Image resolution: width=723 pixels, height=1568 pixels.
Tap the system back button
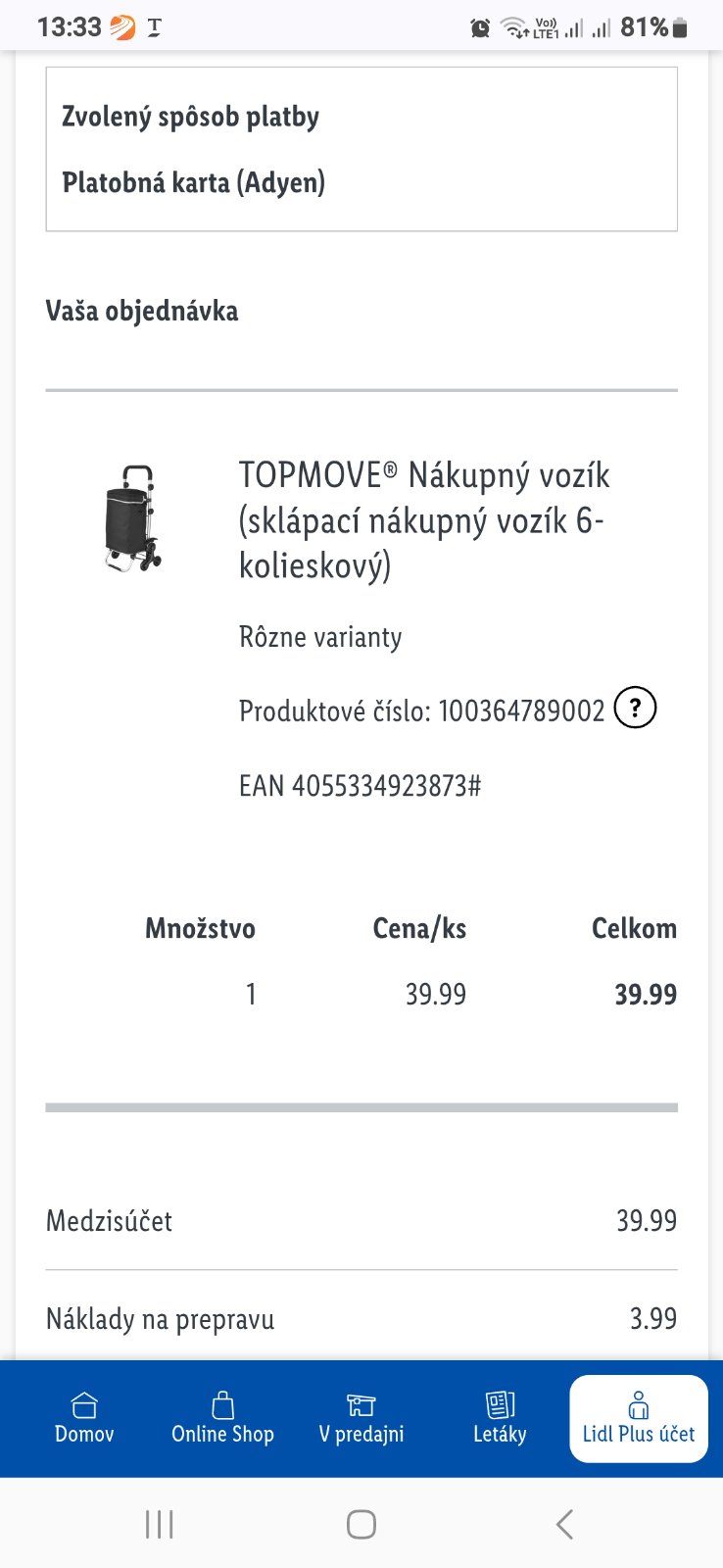click(x=564, y=1524)
